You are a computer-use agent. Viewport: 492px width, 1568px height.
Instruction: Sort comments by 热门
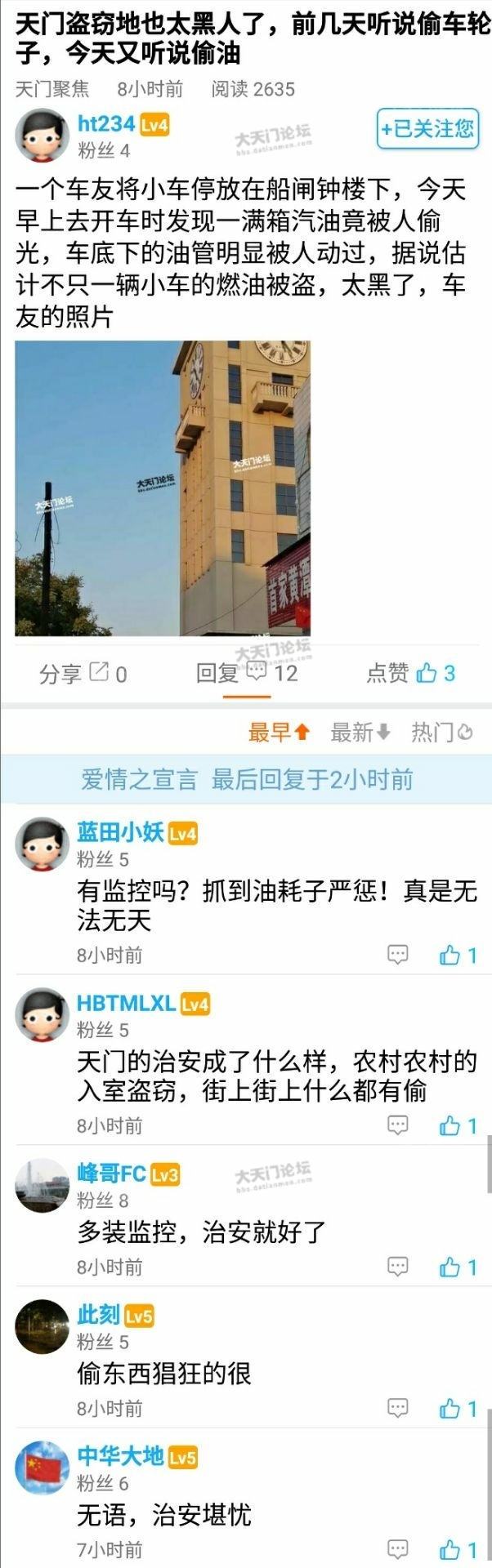coord(441,732)
